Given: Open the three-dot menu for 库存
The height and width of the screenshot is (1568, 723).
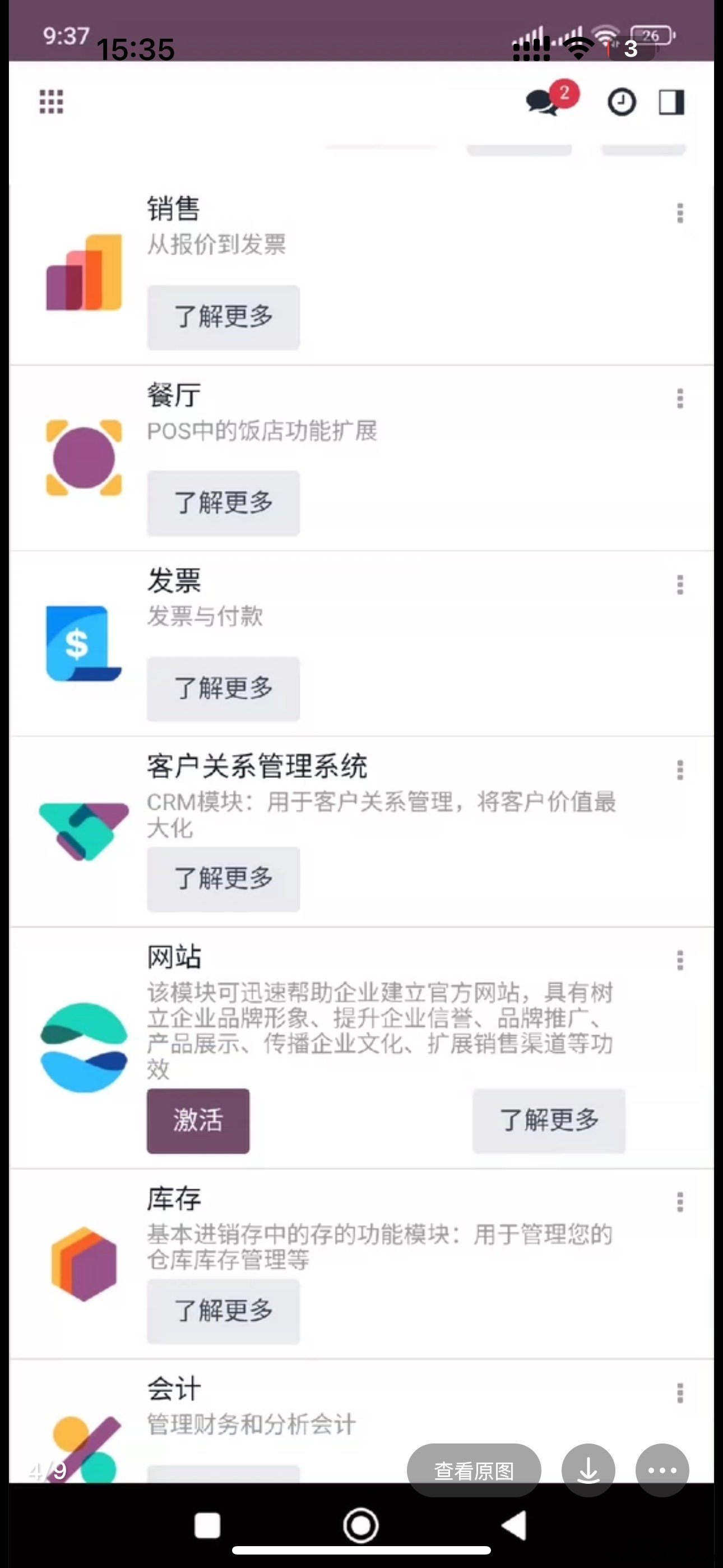Looking at the screenshot, I should 680,1202.
